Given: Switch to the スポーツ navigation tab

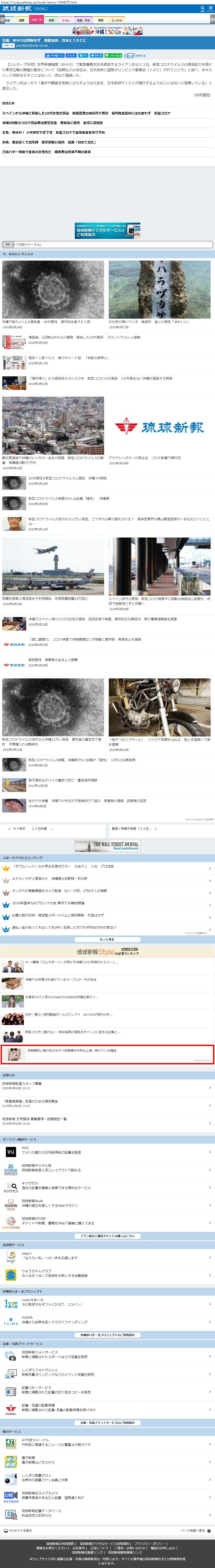Looking at the screenshot, I should coord(37,20).
